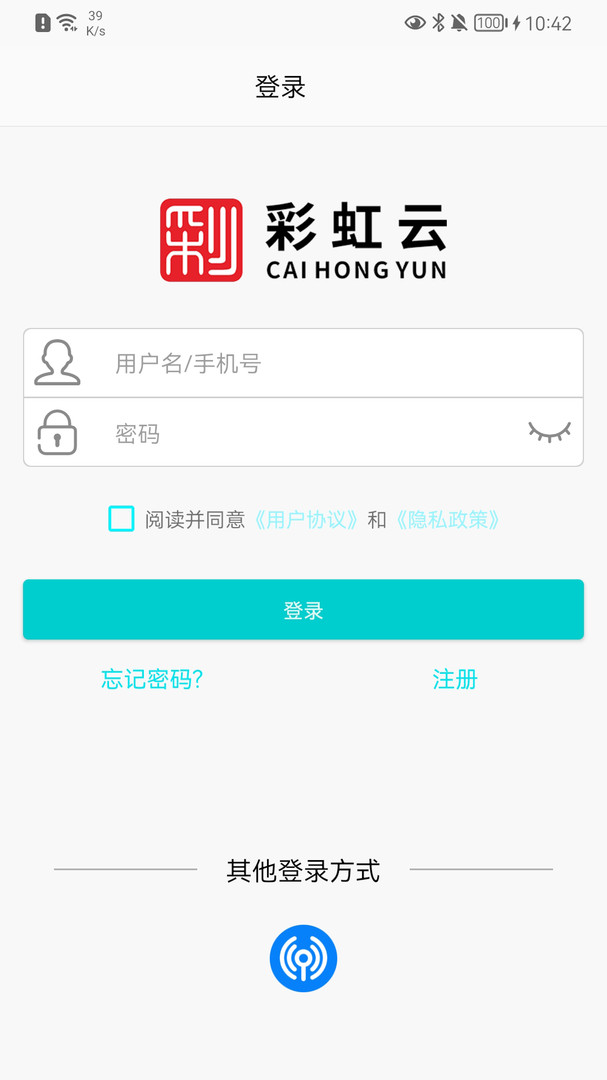The image size is (607, 1080).
Task: Check the 阅读并同意 agreement box
Action: (121, 519)
